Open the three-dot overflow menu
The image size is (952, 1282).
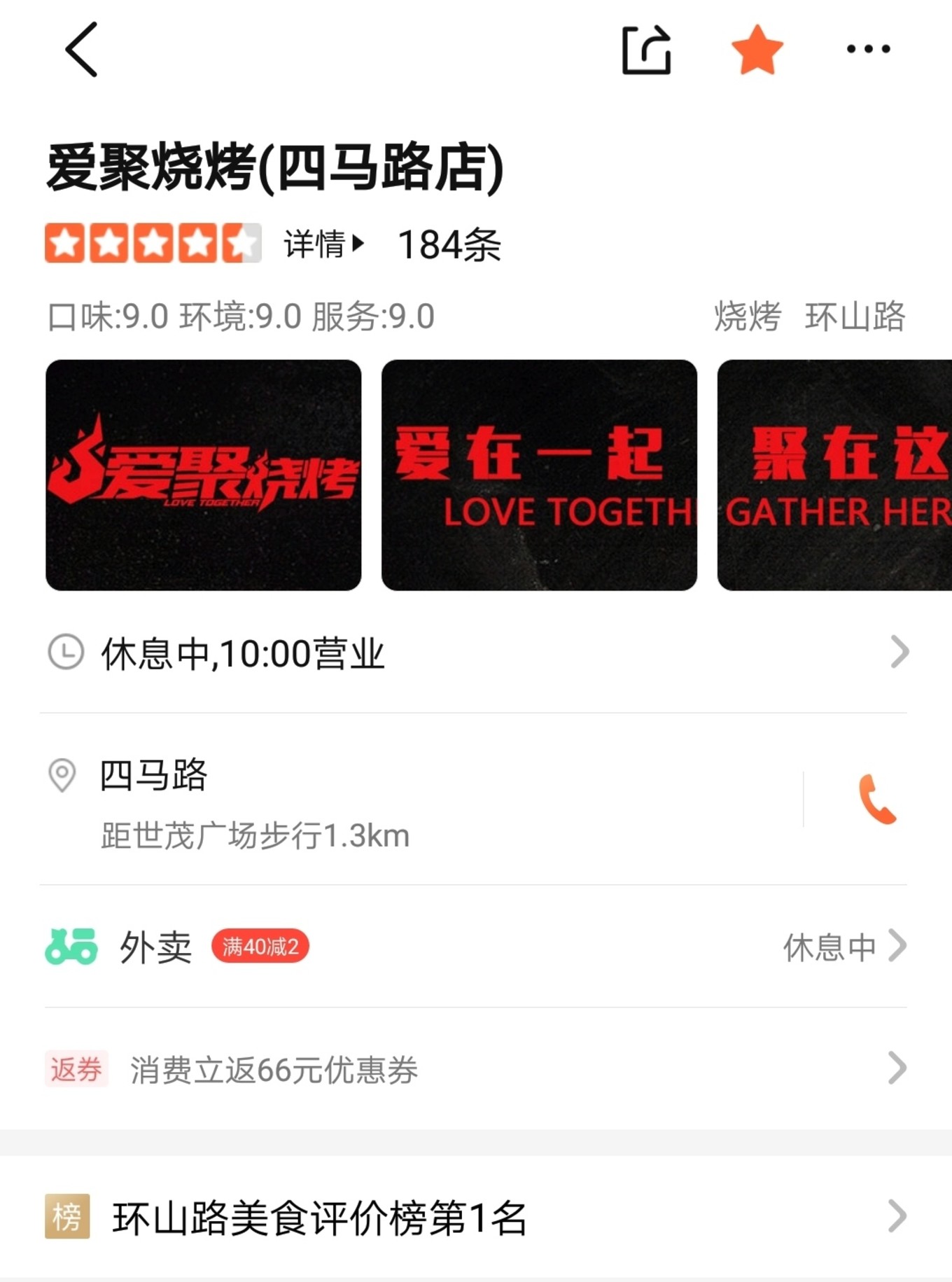point(868,49)
